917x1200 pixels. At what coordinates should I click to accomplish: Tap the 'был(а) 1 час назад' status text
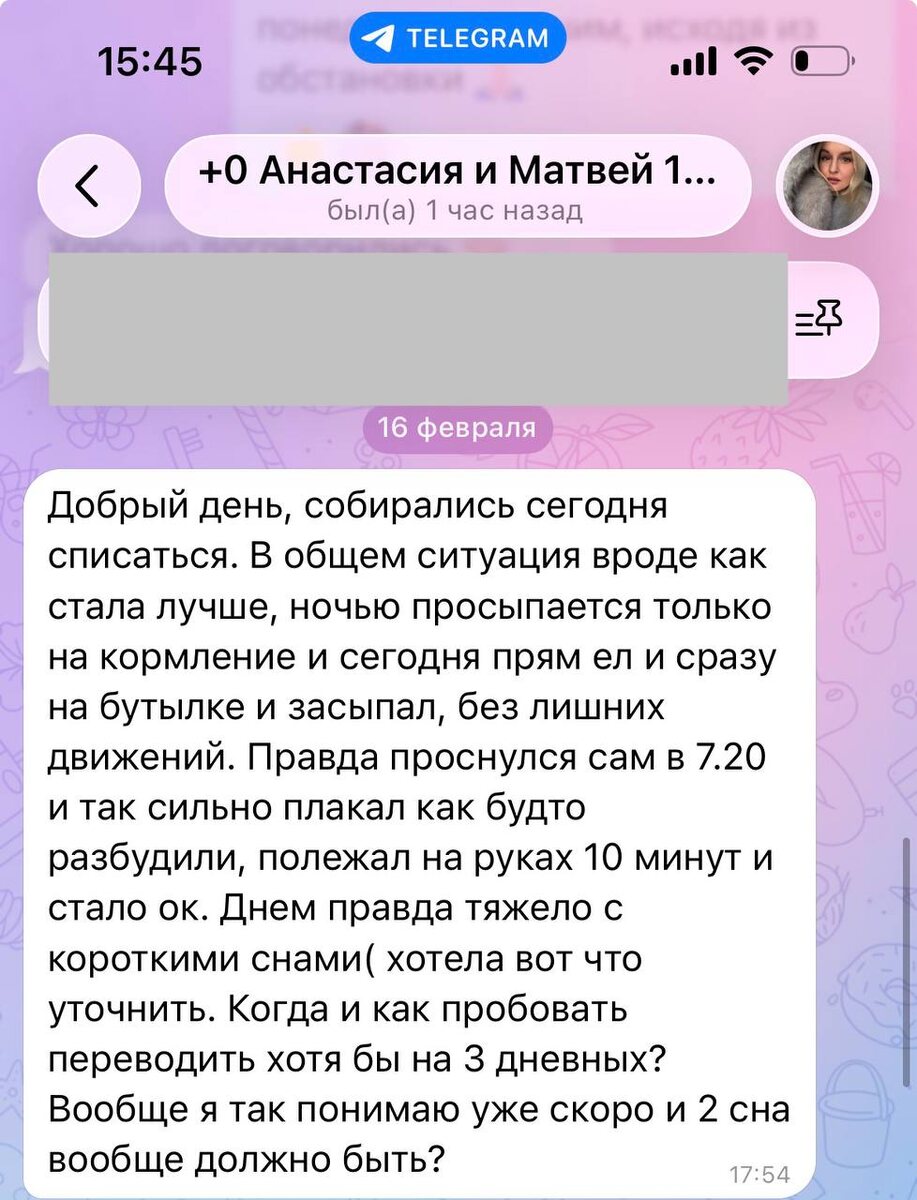(457, 210)
